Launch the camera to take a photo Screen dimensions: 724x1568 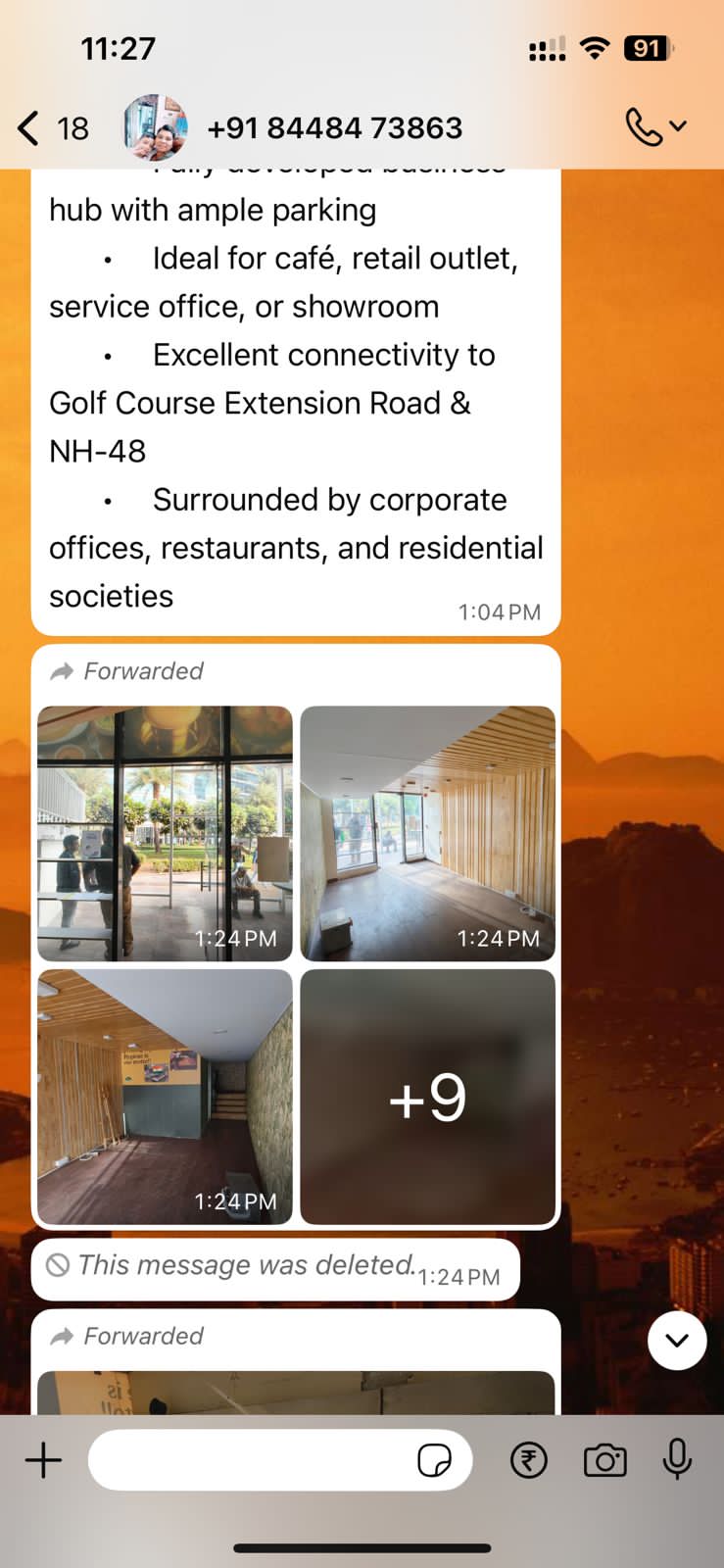tap(604, 1460)
